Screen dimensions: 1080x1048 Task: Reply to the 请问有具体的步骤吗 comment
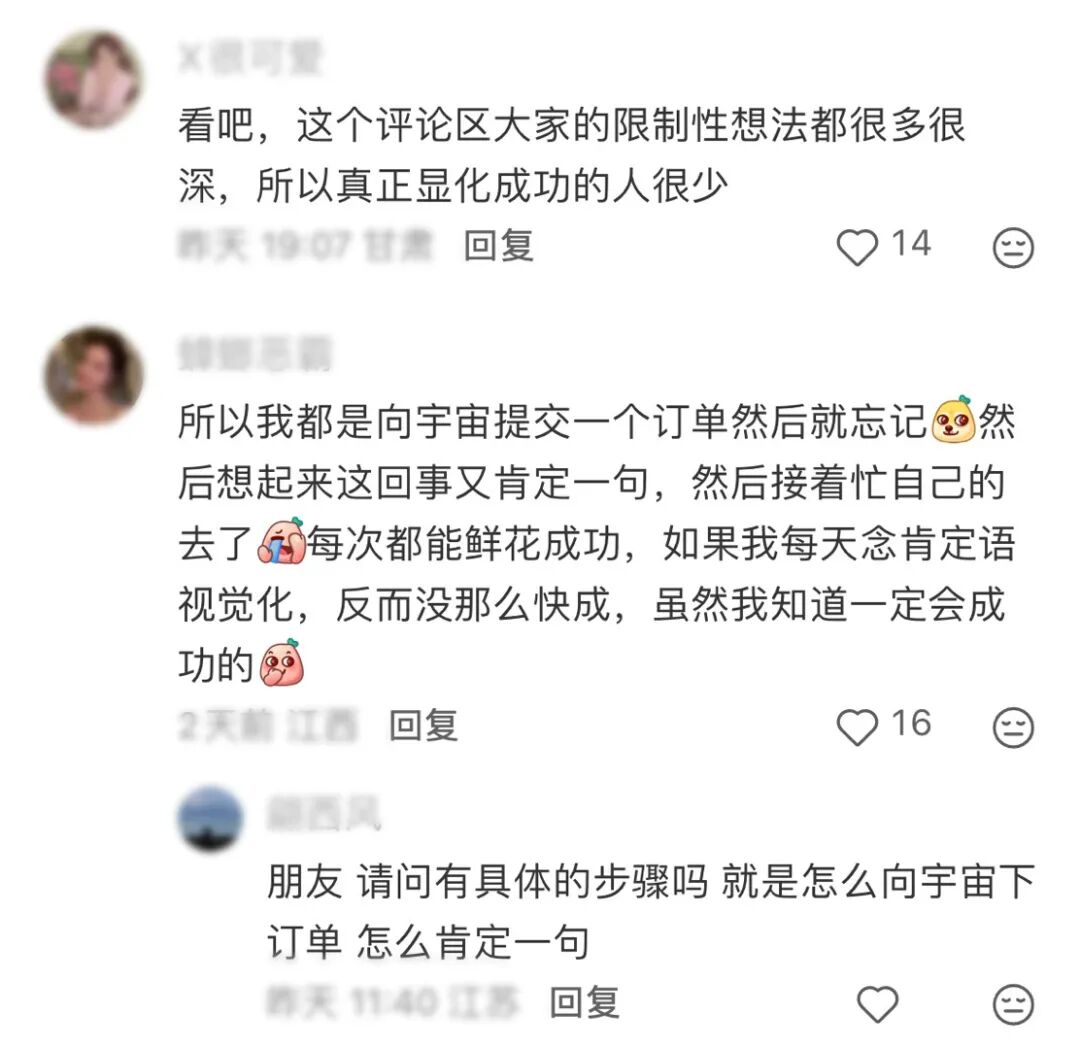tap(585, 1002)
